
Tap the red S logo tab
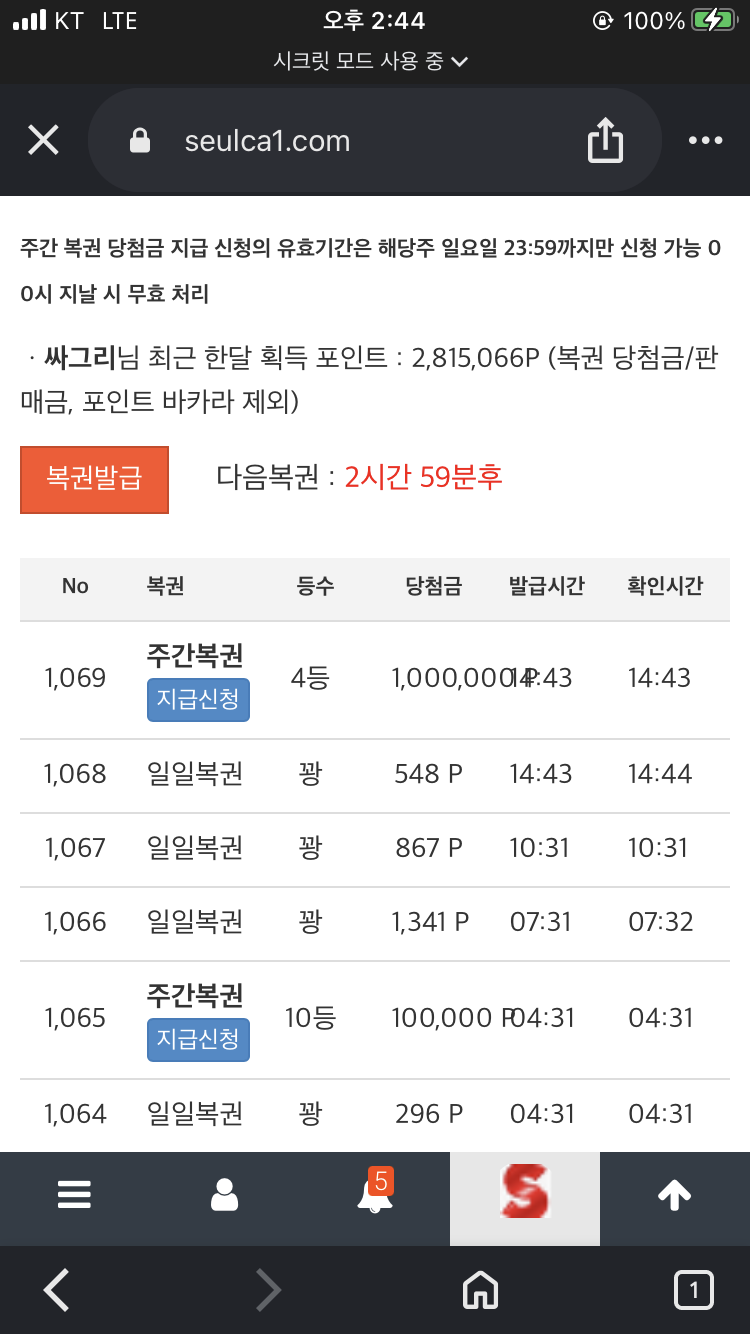525,1192
